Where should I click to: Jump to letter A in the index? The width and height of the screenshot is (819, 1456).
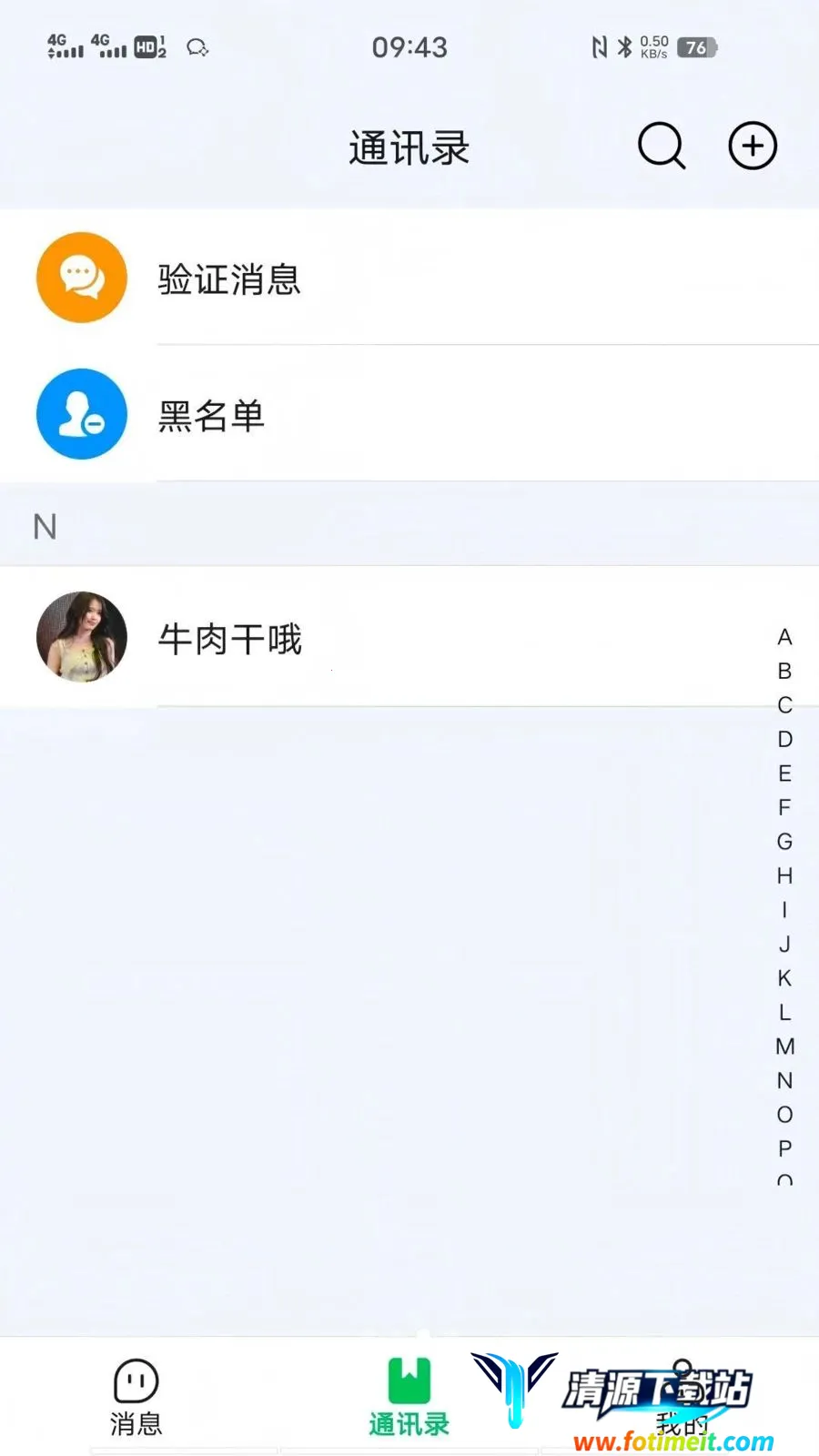784,637
